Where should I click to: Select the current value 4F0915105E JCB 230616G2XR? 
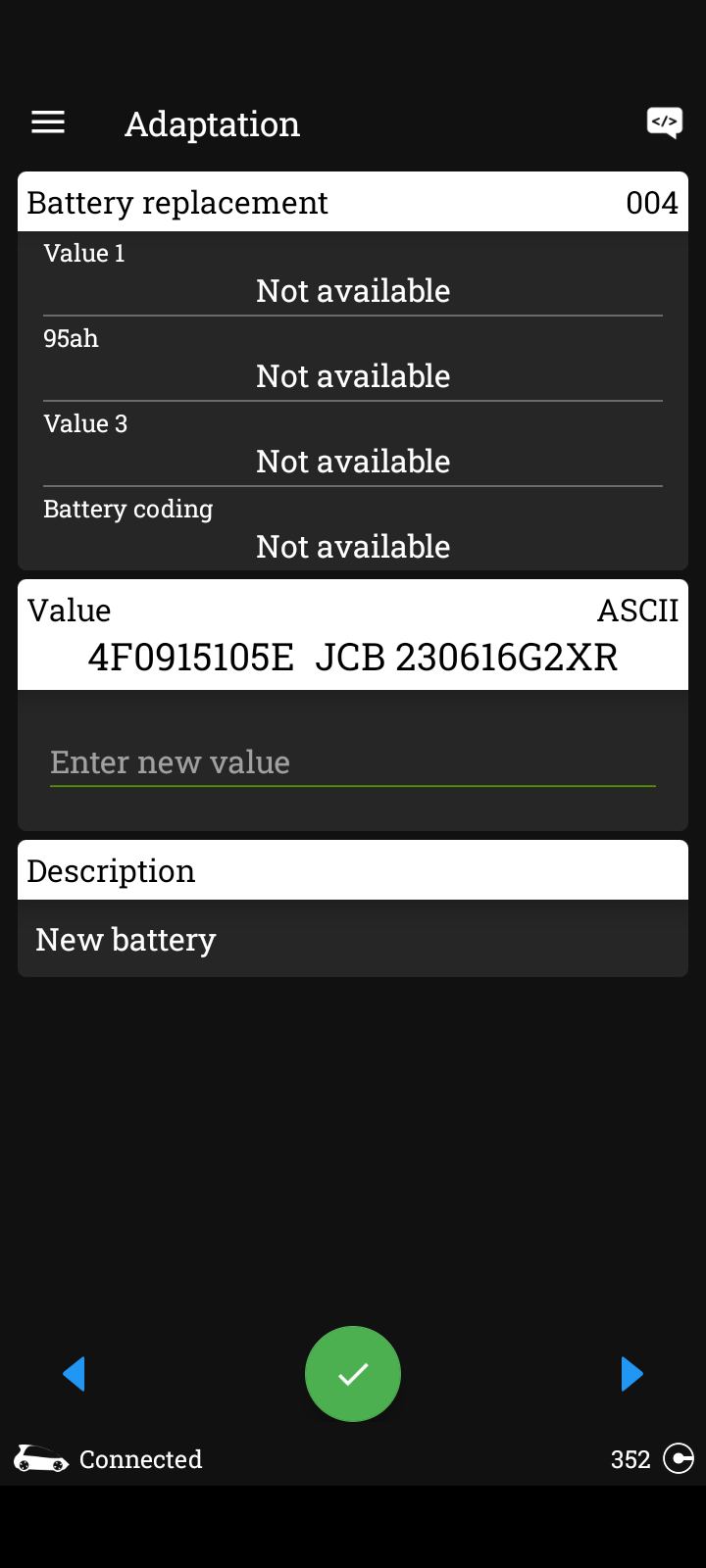(353, 657)
